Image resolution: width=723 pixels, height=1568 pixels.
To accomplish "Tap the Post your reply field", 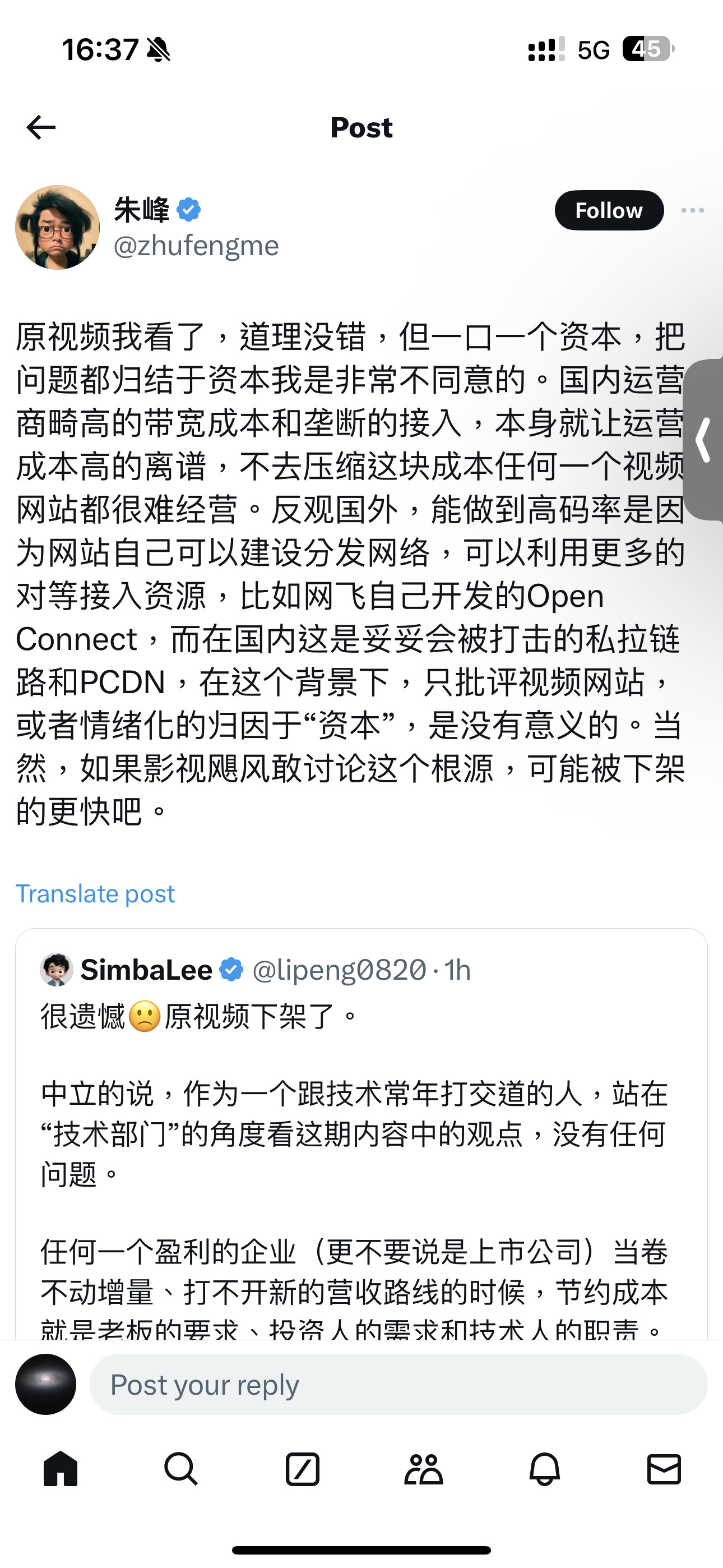I will tap(398, 1384).
